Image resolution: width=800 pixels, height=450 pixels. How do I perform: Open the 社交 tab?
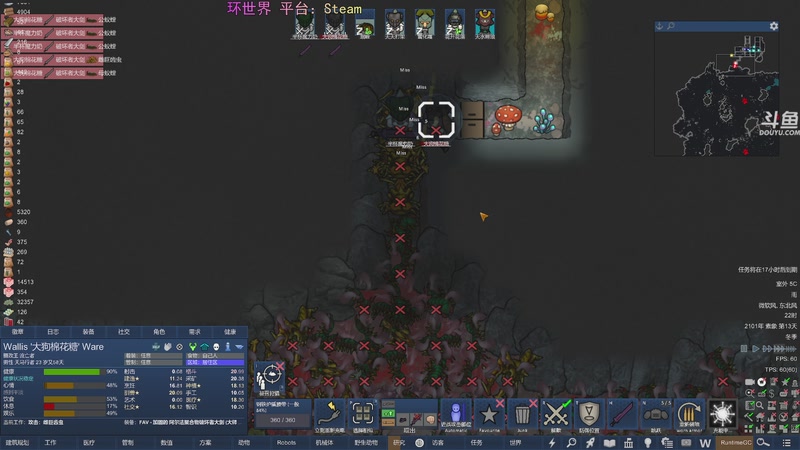pyautogui.click(x=124, y=331)
